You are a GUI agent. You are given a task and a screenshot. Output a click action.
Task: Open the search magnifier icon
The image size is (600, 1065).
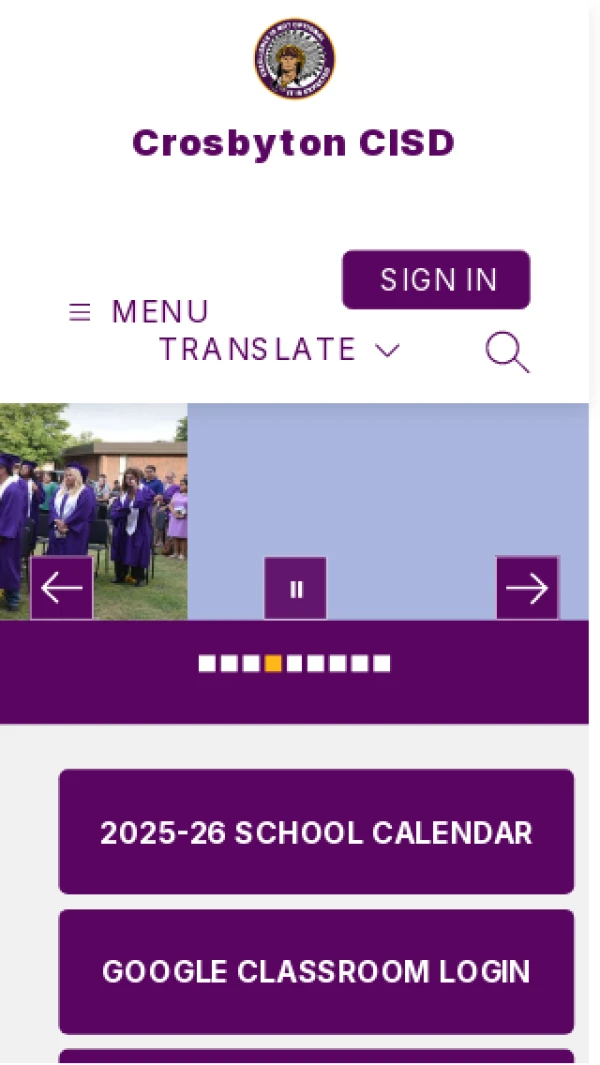pyautogui.click(x=506, y=352)
